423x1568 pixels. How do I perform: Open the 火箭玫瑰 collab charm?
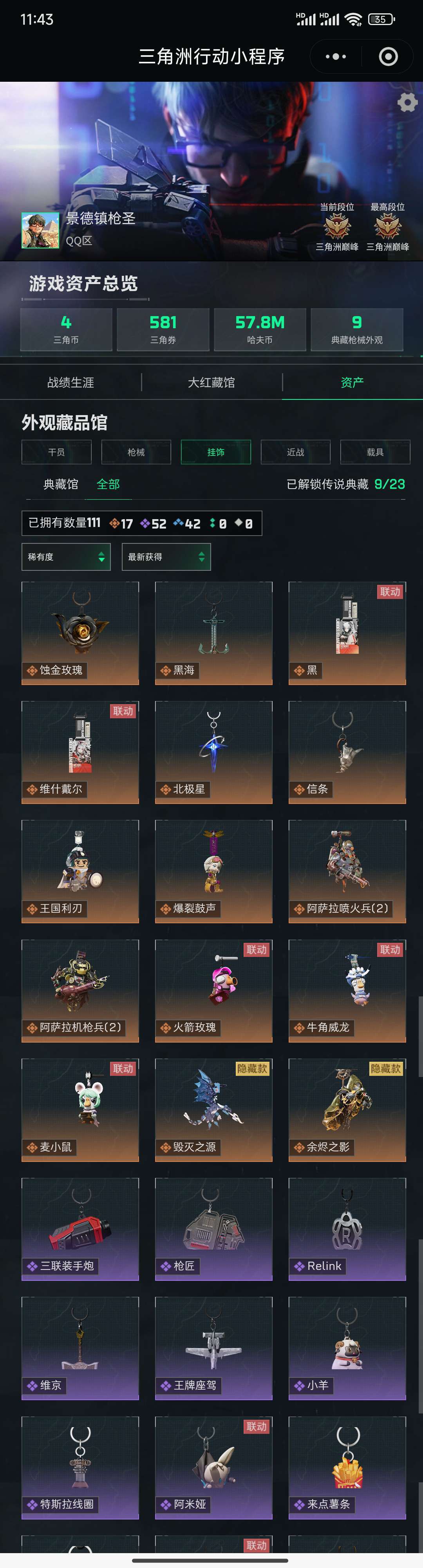(213, 991)
